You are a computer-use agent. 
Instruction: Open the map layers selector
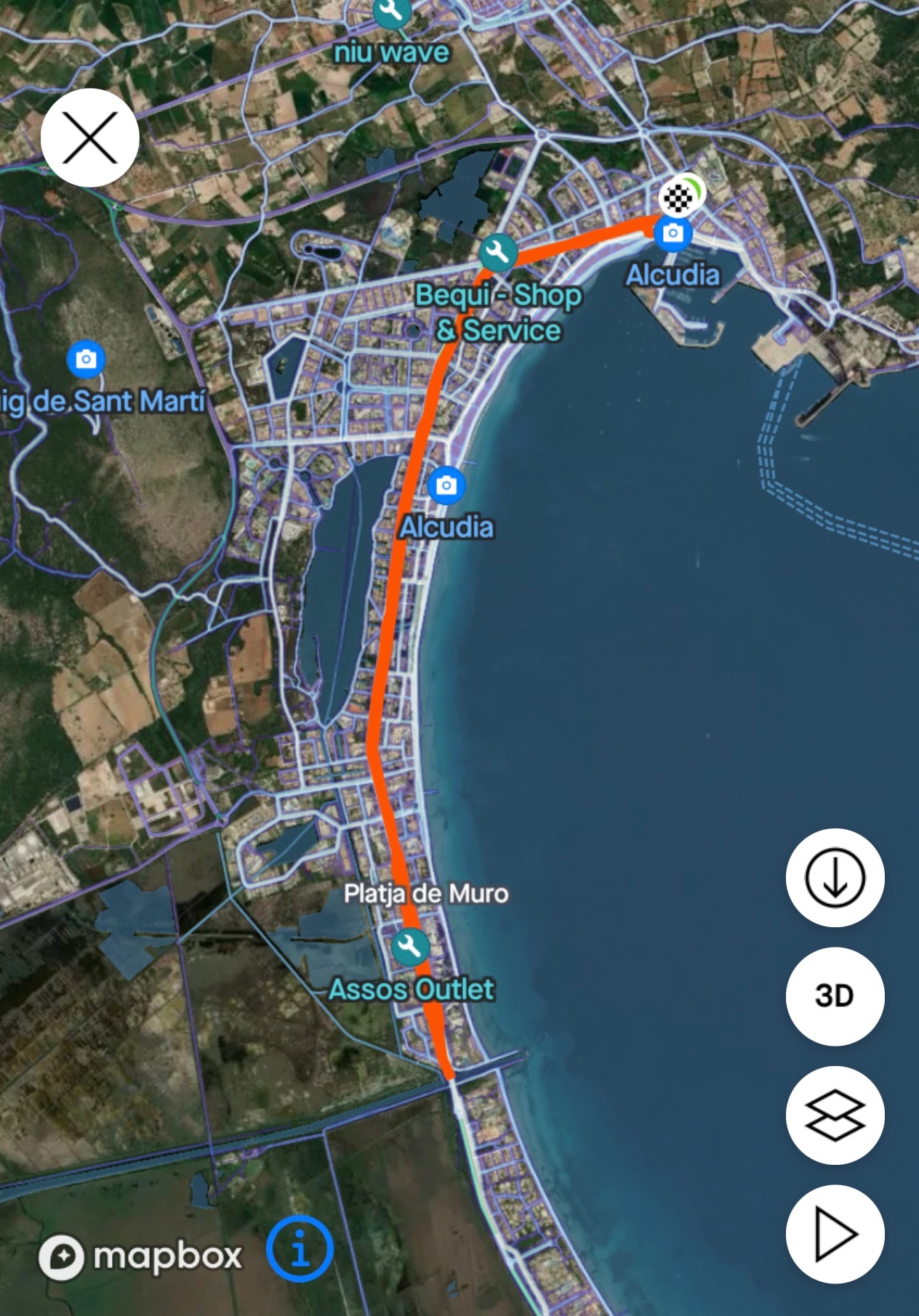[x=835, y=1115]
